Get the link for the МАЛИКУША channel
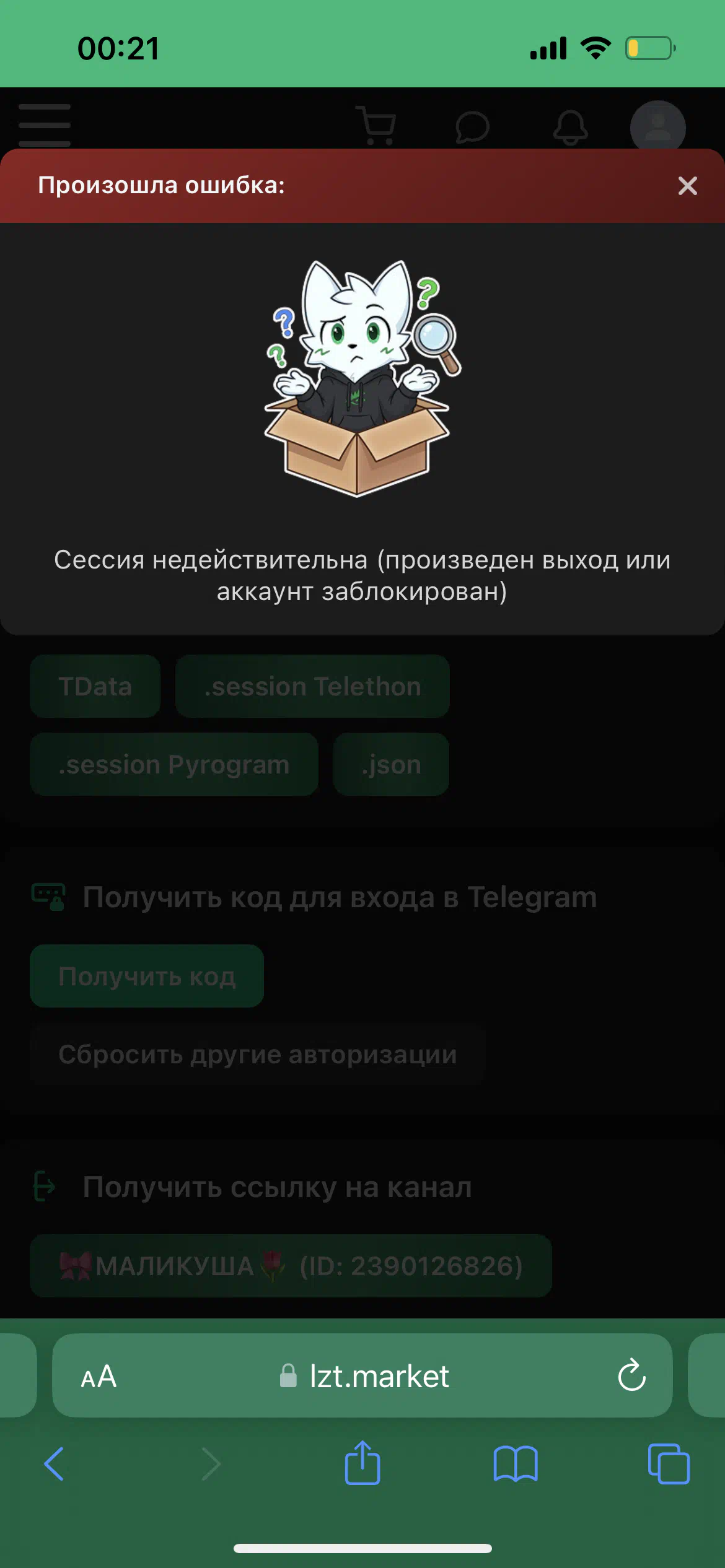The height and width of the screenshot is (1568, 725). coord(291,1266)
